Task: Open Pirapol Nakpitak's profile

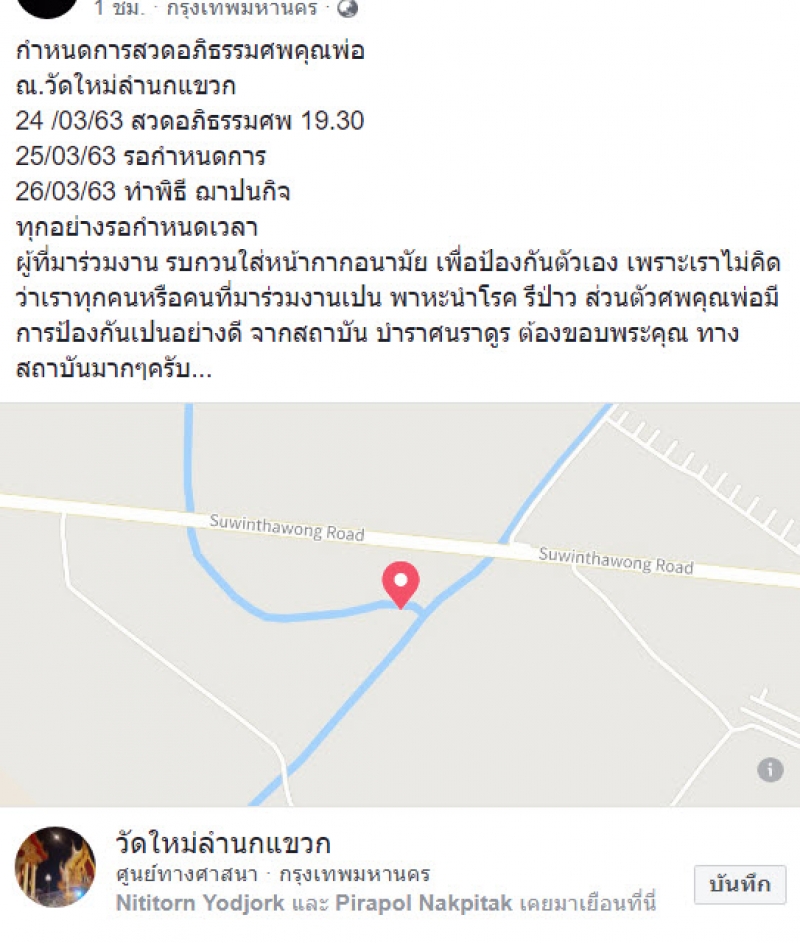Action: pyautogui.click(x=421, y=904)
